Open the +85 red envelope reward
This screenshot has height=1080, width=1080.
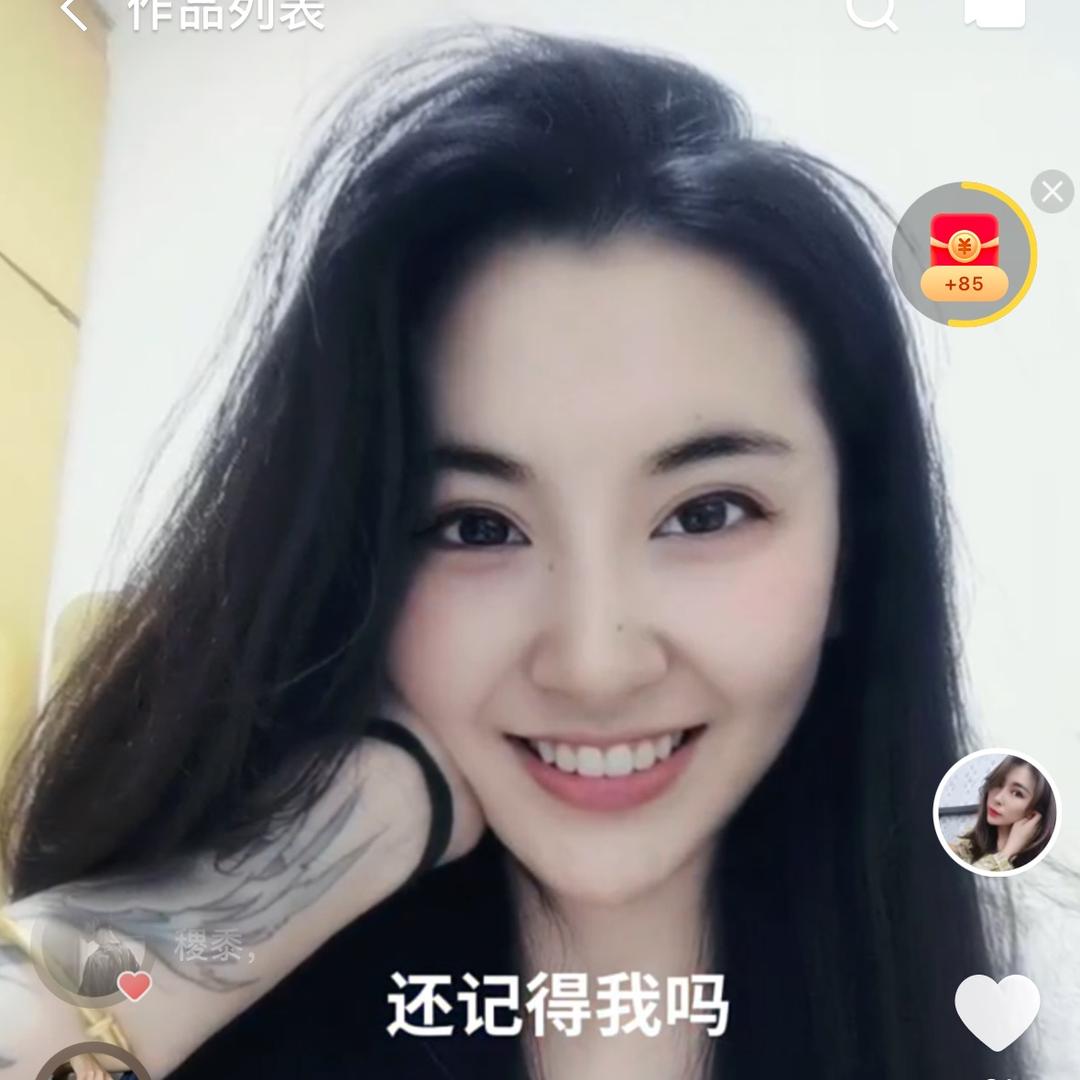pyautogui.click(x=963, y=255)
